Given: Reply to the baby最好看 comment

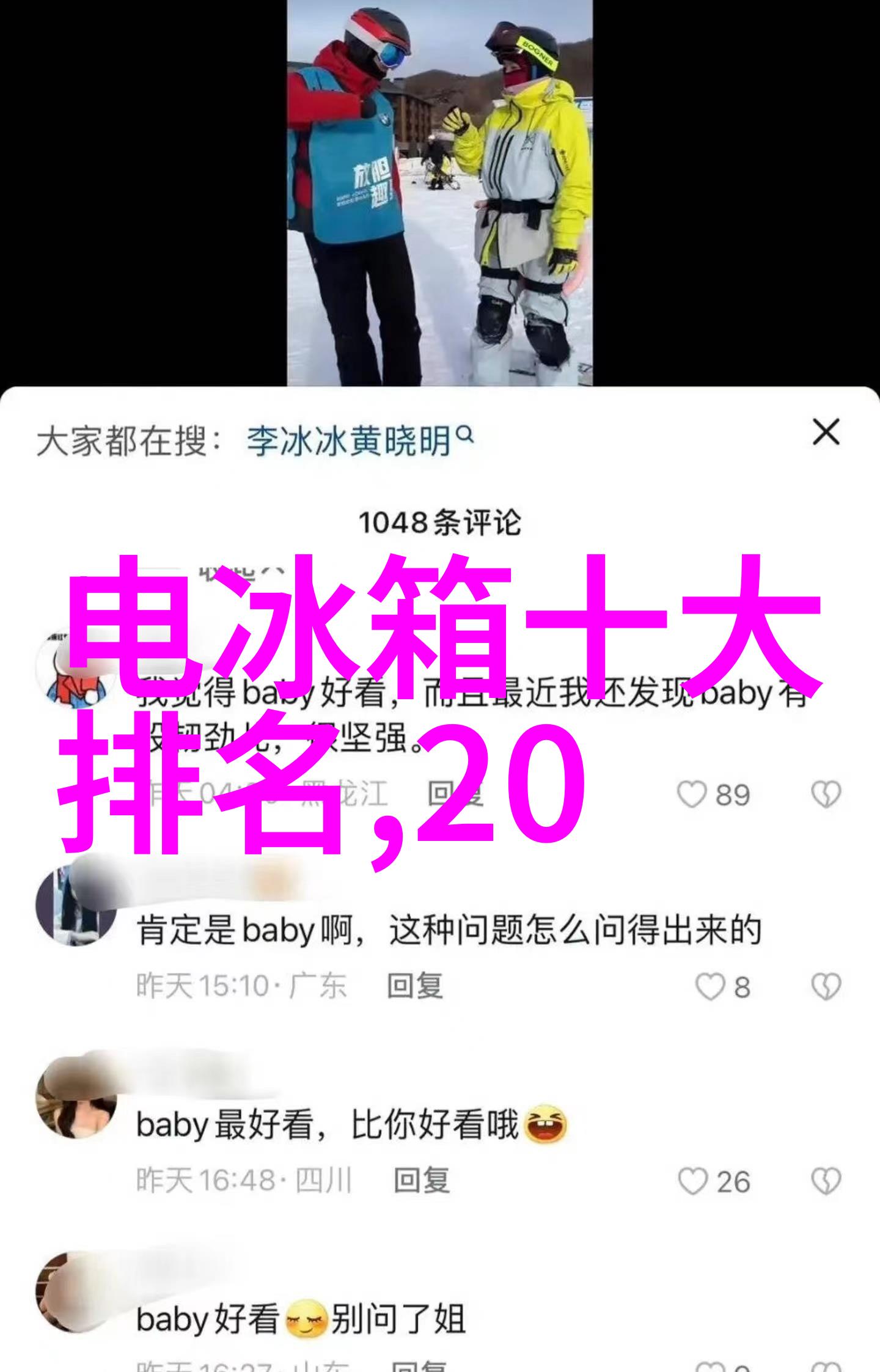Looking at the screenshot, I should (421, 1181).
